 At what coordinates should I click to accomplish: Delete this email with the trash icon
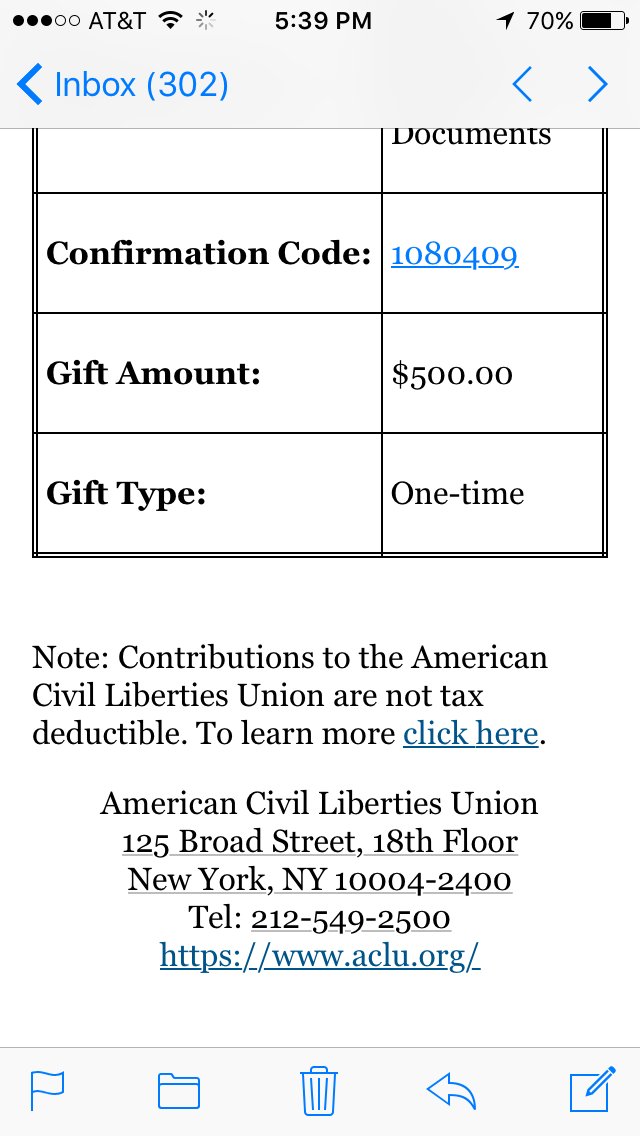pyautogui.click(x=318, y=1090)
